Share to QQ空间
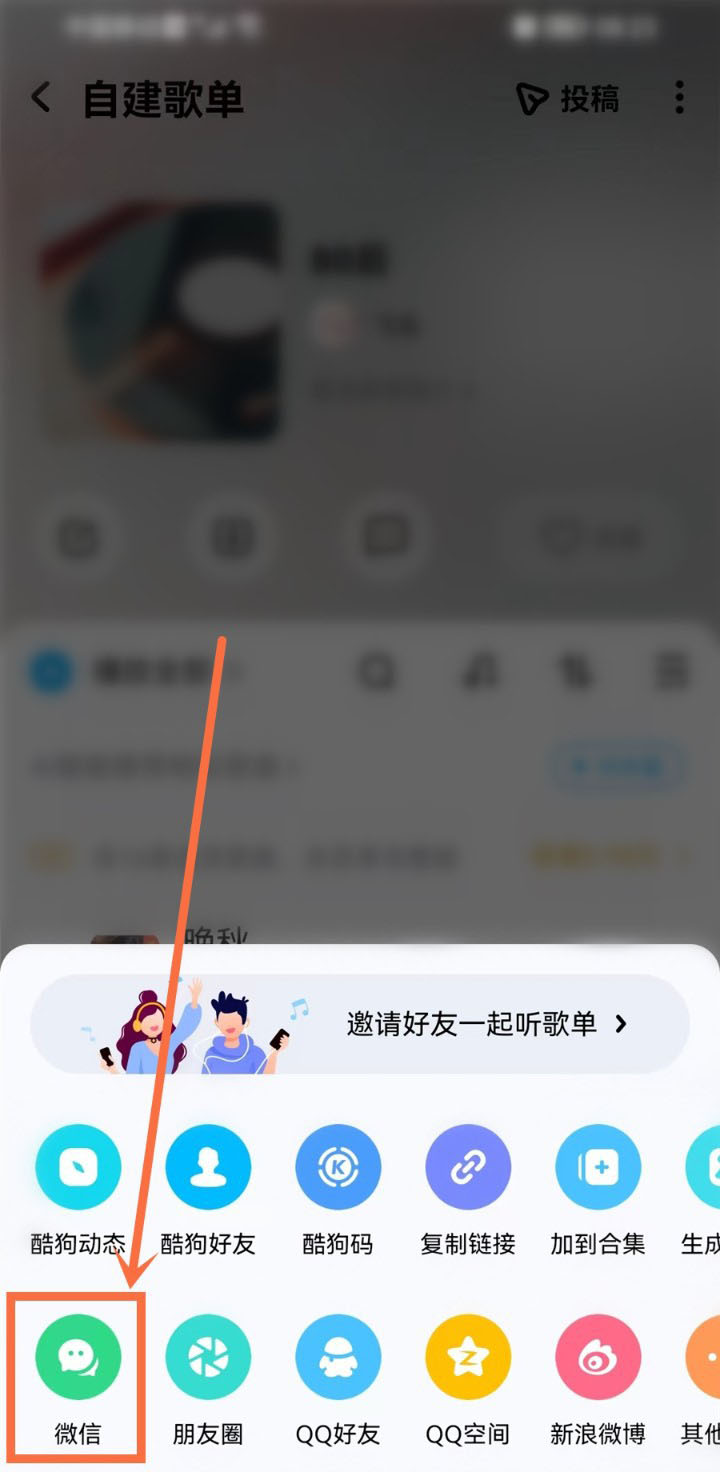The width and height of the screenshot is (720, 1472). pyautogui.click(x=468, y=1357)
